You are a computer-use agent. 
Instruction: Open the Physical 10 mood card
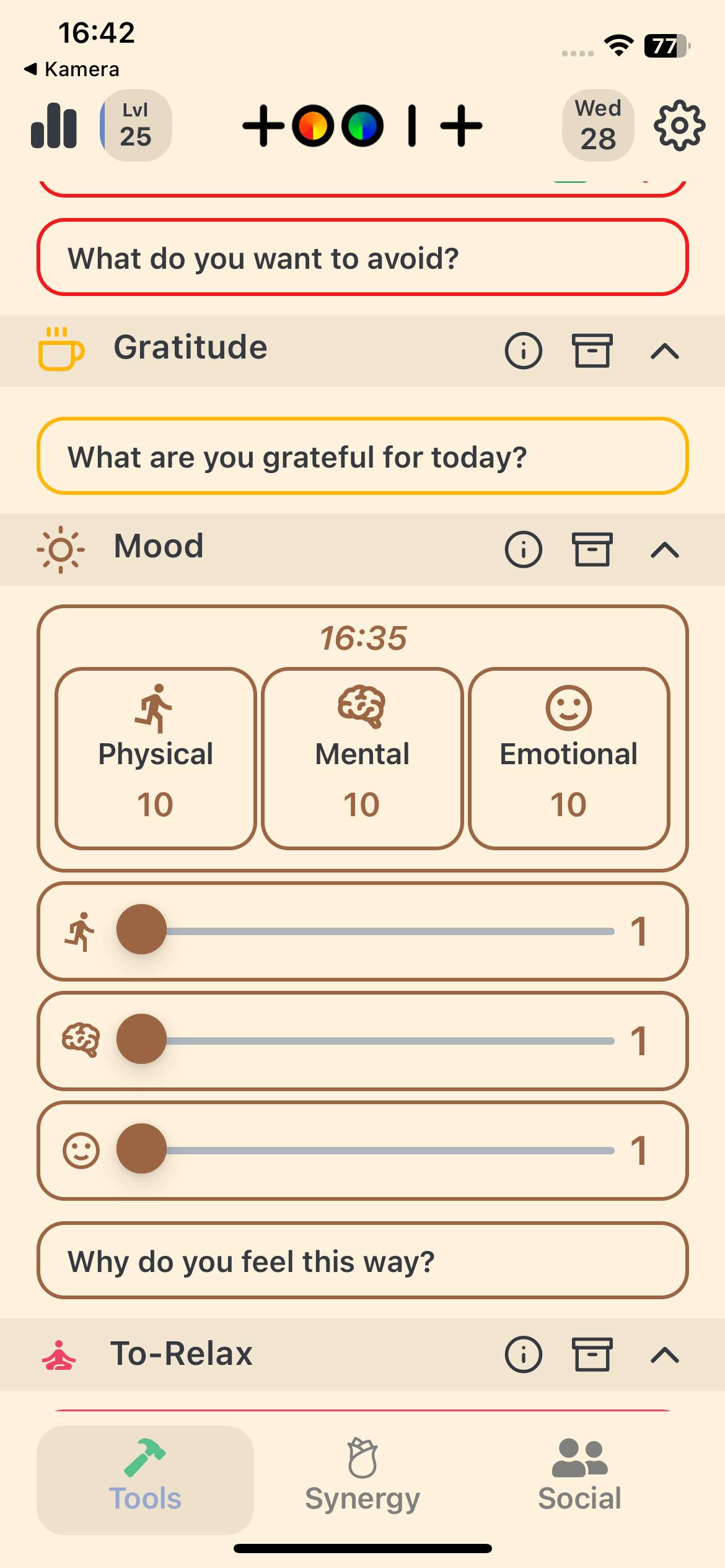(x=156, y=758)
